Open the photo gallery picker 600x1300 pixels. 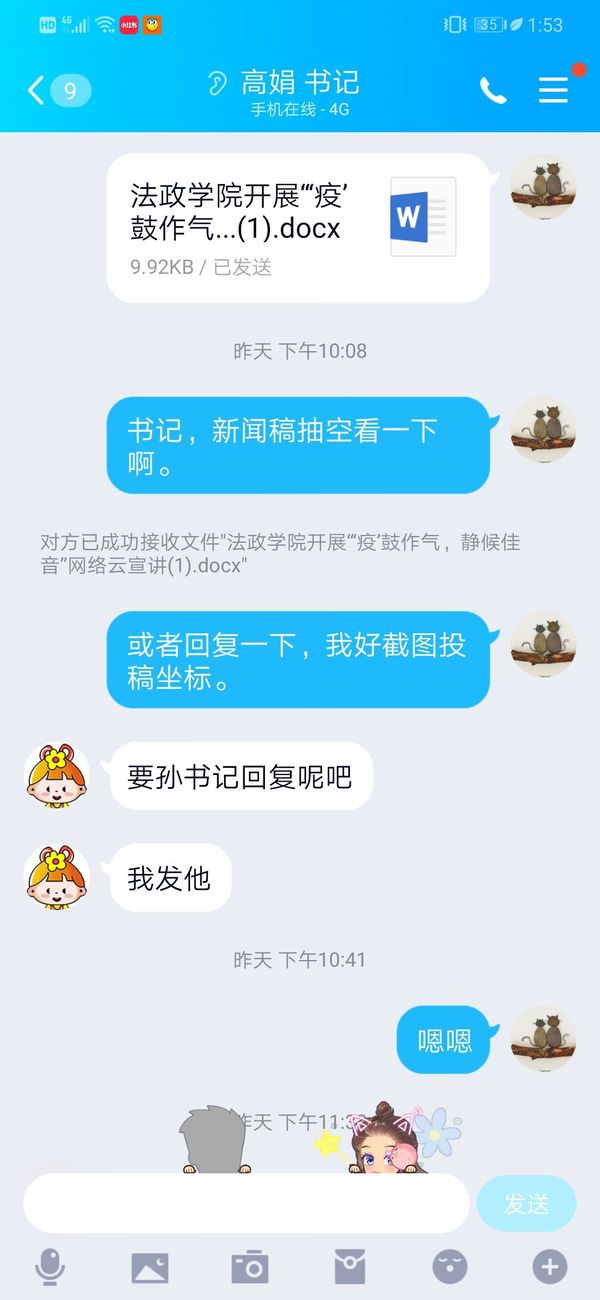coord(150,1267)
